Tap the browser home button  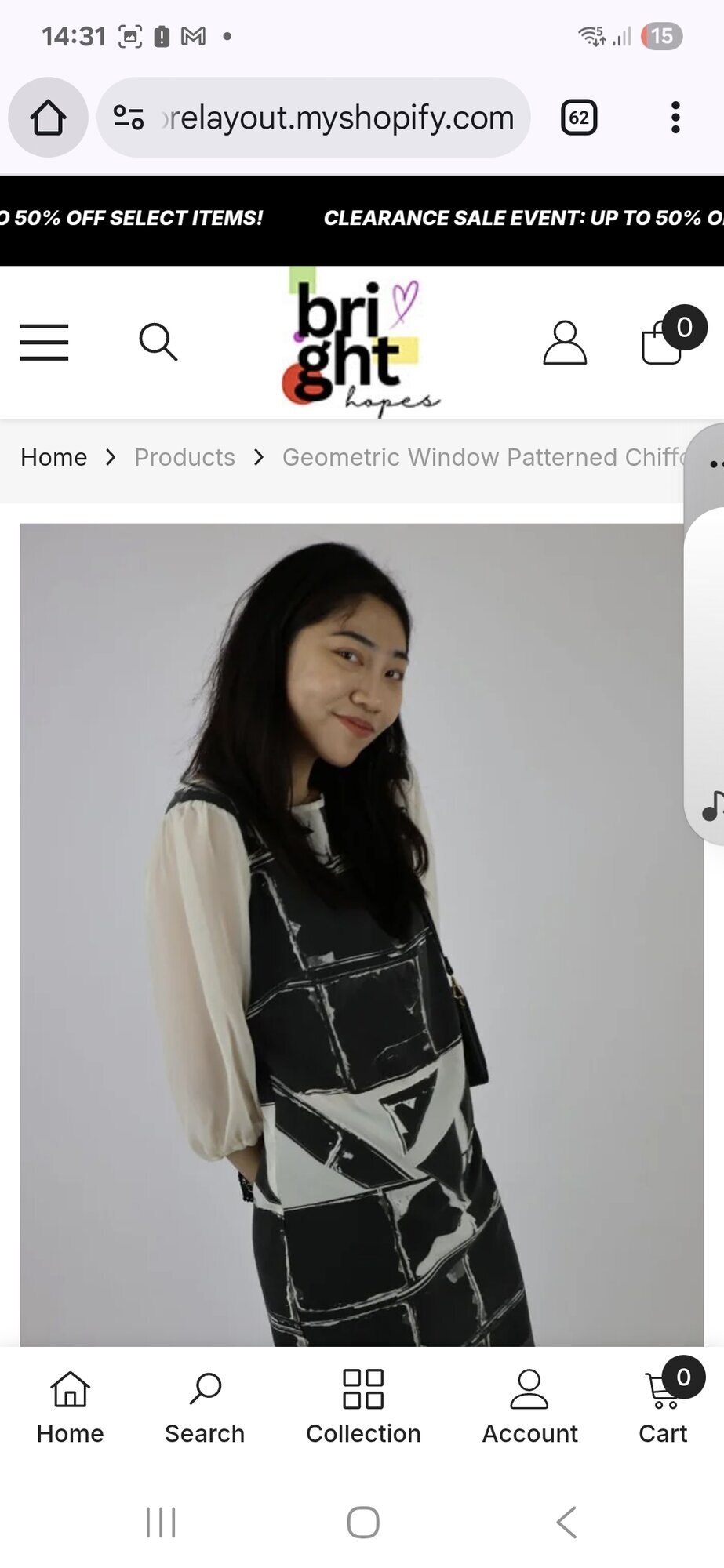pos(48,118)
